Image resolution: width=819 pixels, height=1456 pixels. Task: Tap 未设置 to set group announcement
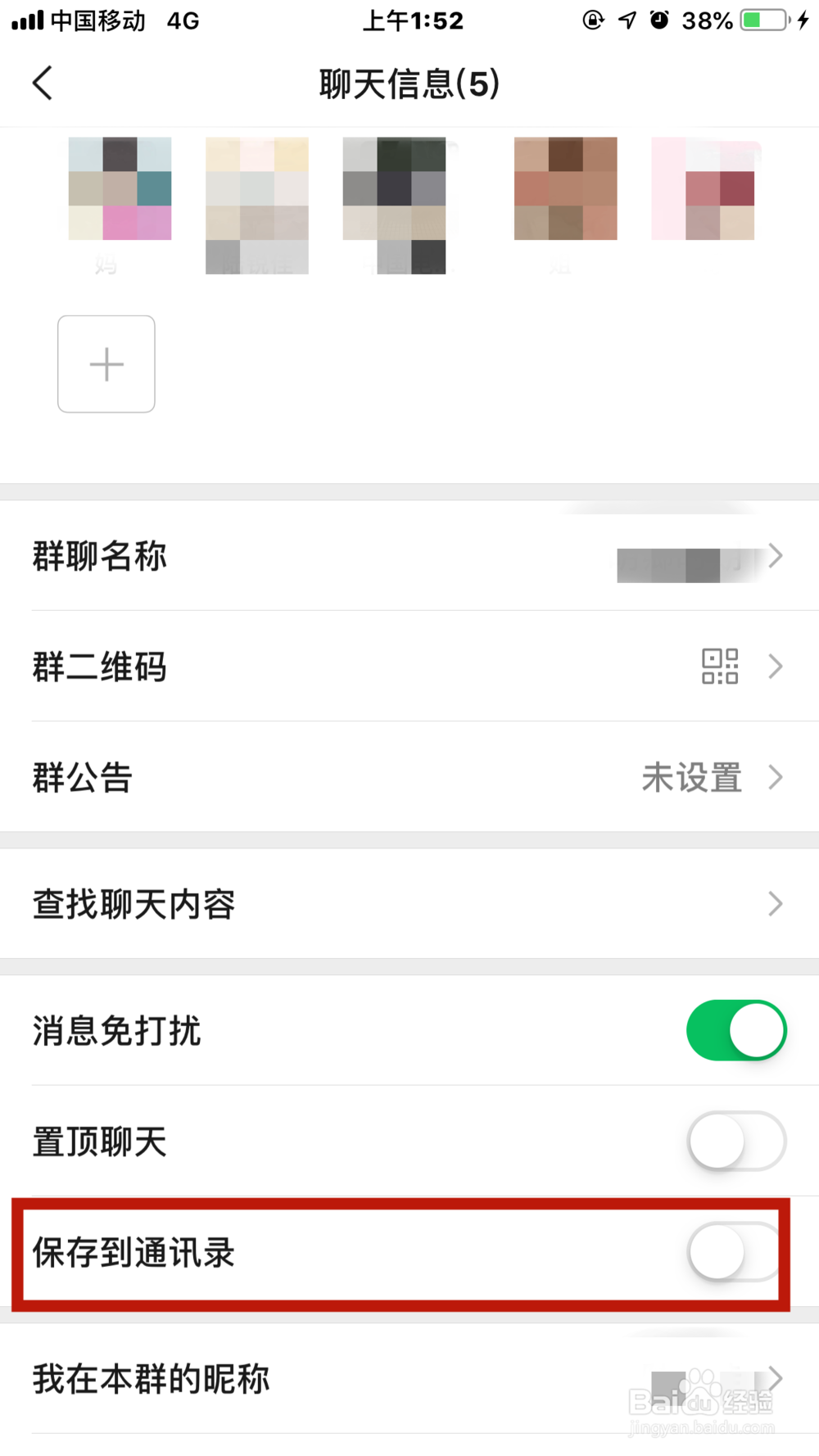pyautogui.click(x=690, y=777)
